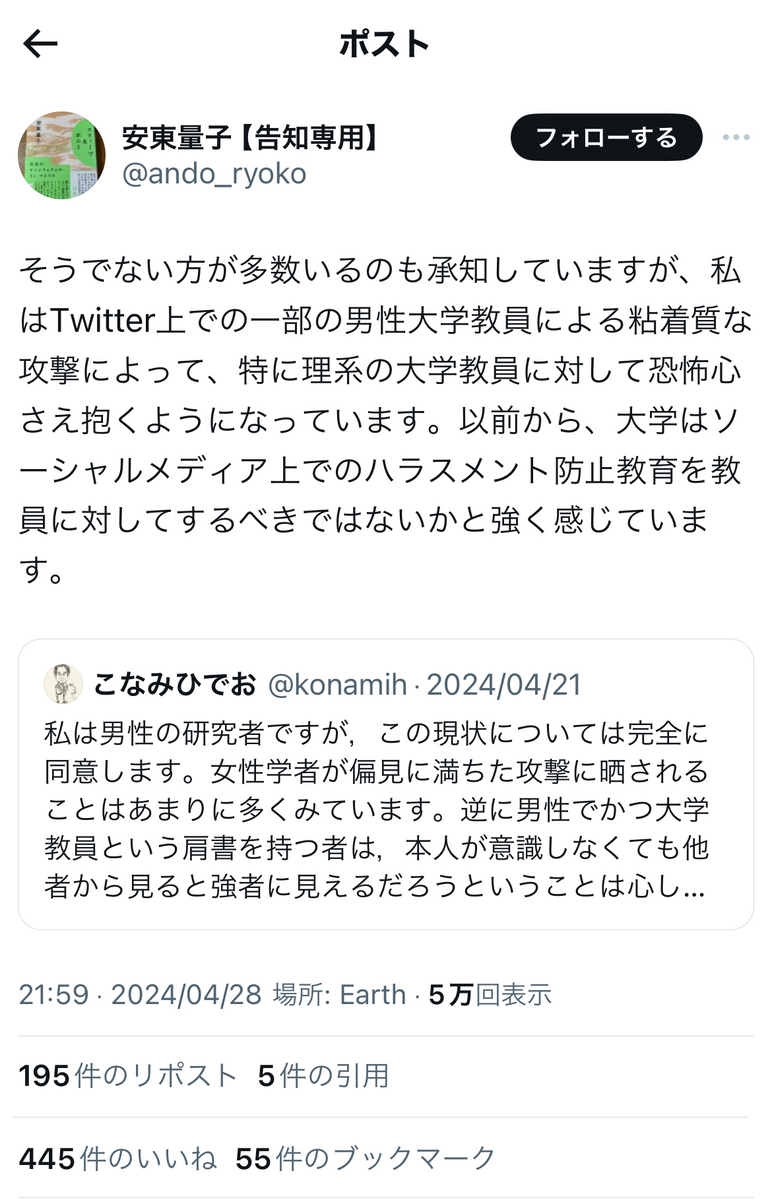Open the @ando_ryoko profile handle
Screen dimensions: 772x1200
click(x=214, y=174)
